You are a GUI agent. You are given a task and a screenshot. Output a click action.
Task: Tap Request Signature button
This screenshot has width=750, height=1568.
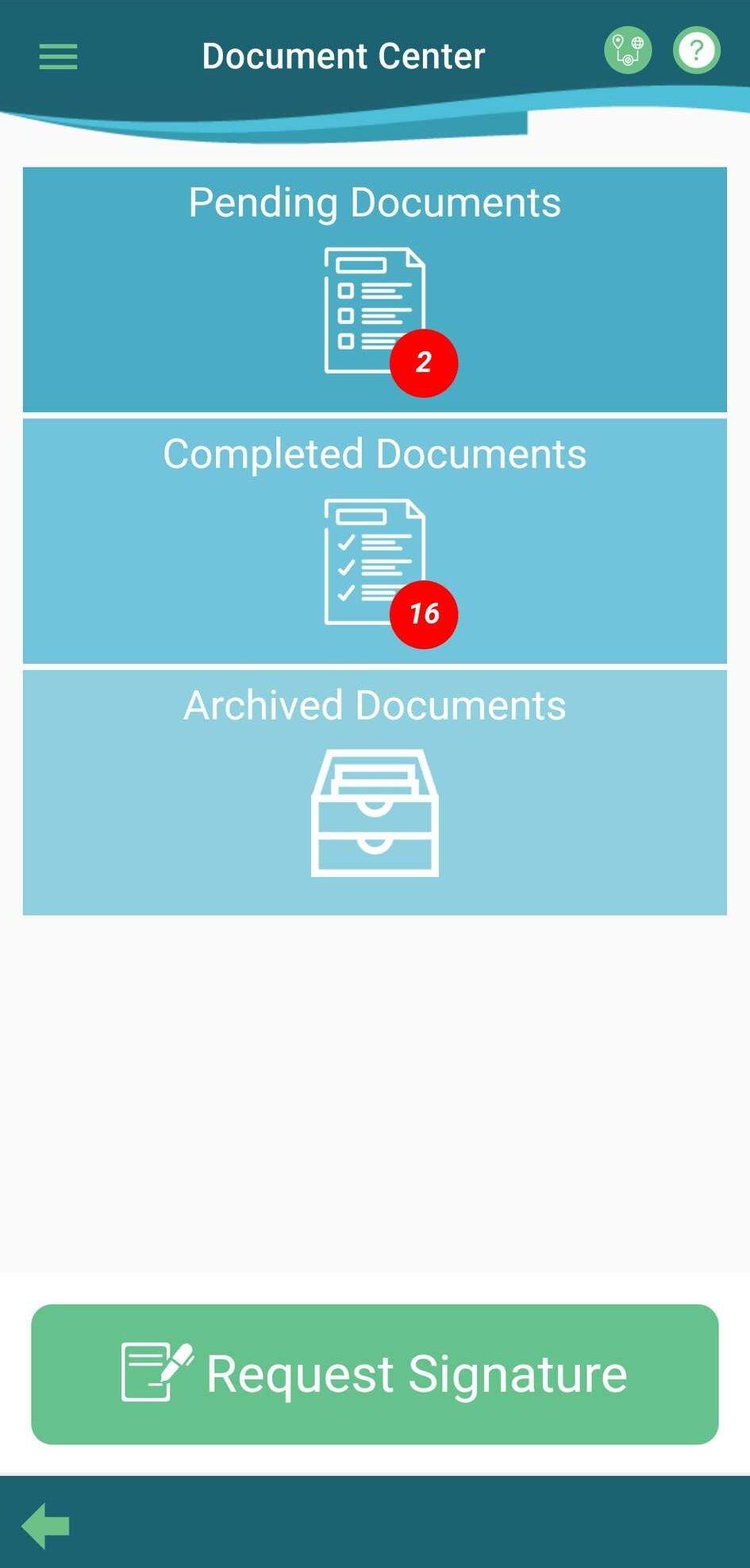pos(375,1374)
